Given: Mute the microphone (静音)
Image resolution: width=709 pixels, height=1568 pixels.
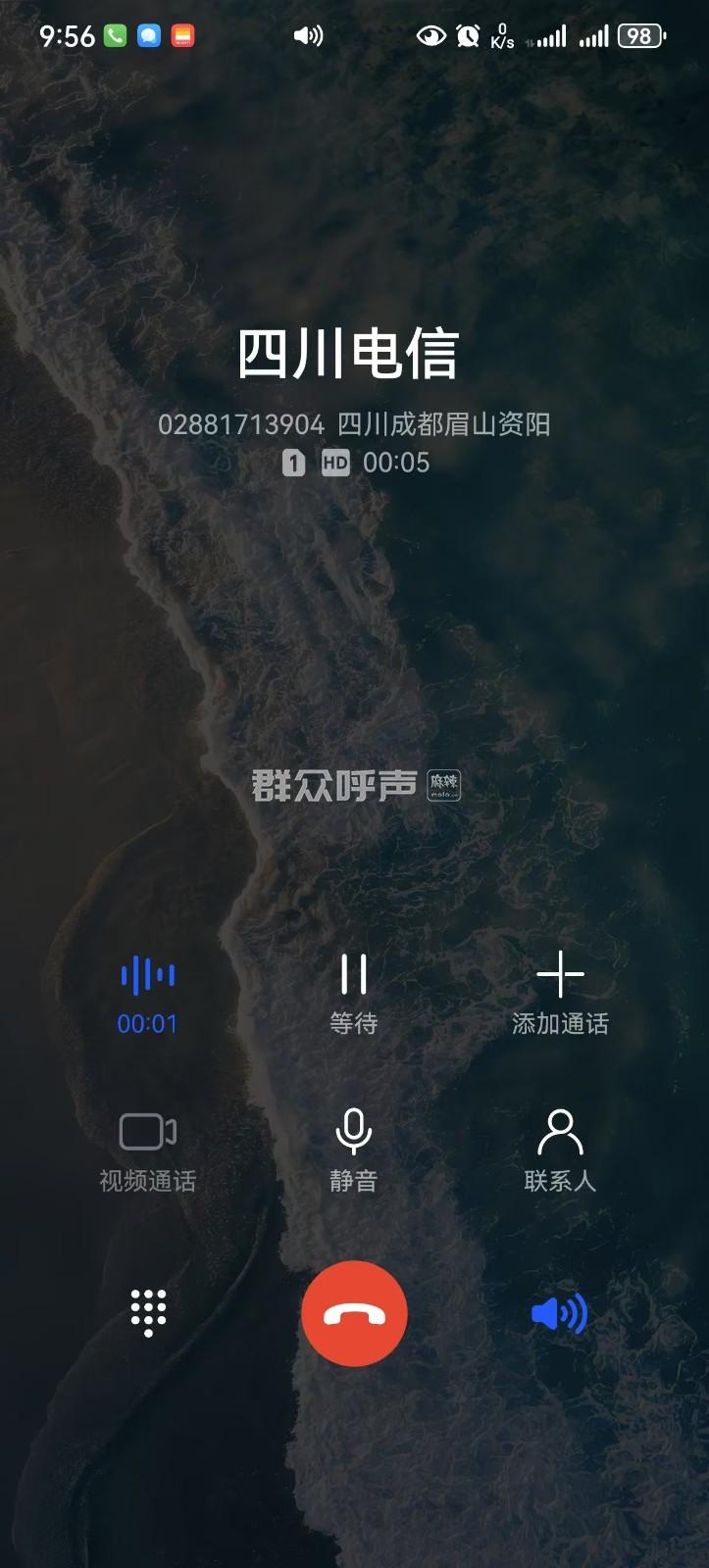Looking at the screenshot, I should [x=353, y=1150].
